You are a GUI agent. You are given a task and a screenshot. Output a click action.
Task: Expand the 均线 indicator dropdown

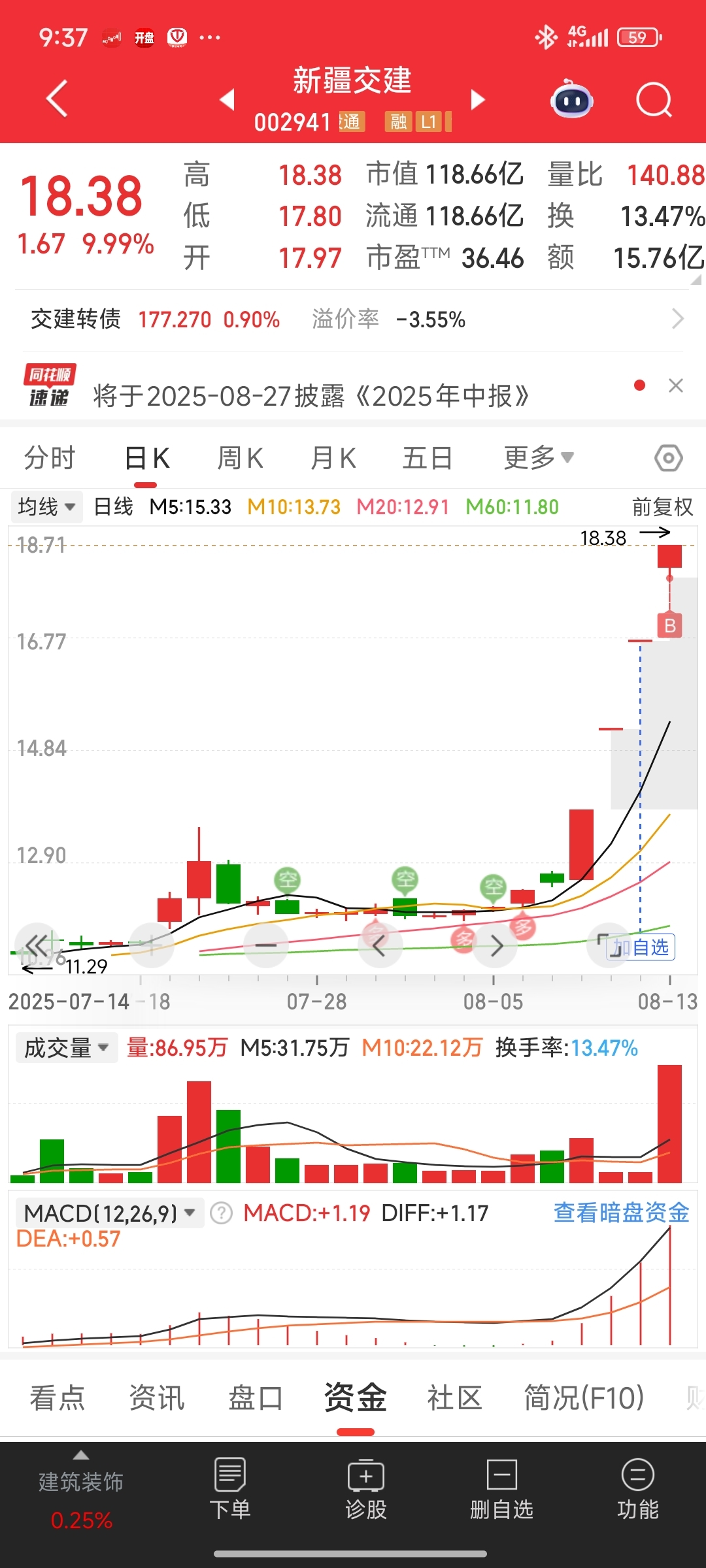(46, 506)
